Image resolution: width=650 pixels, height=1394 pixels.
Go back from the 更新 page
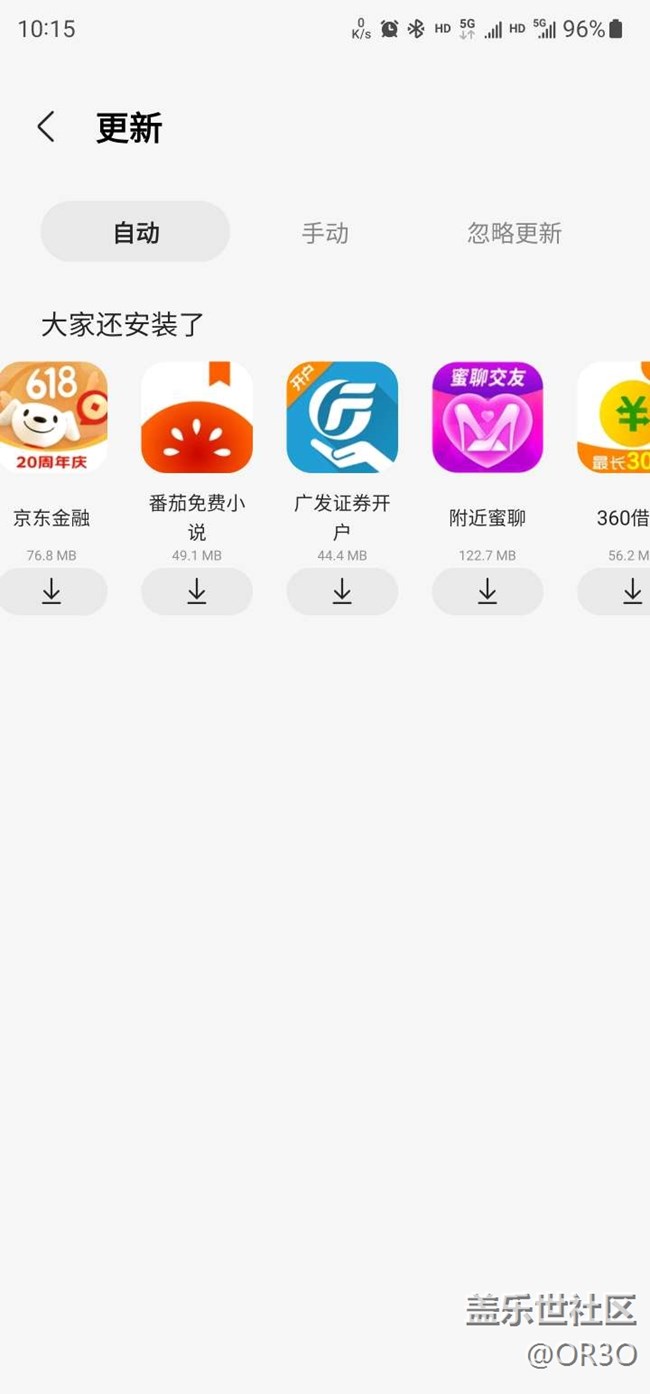[x=46, y=127]
